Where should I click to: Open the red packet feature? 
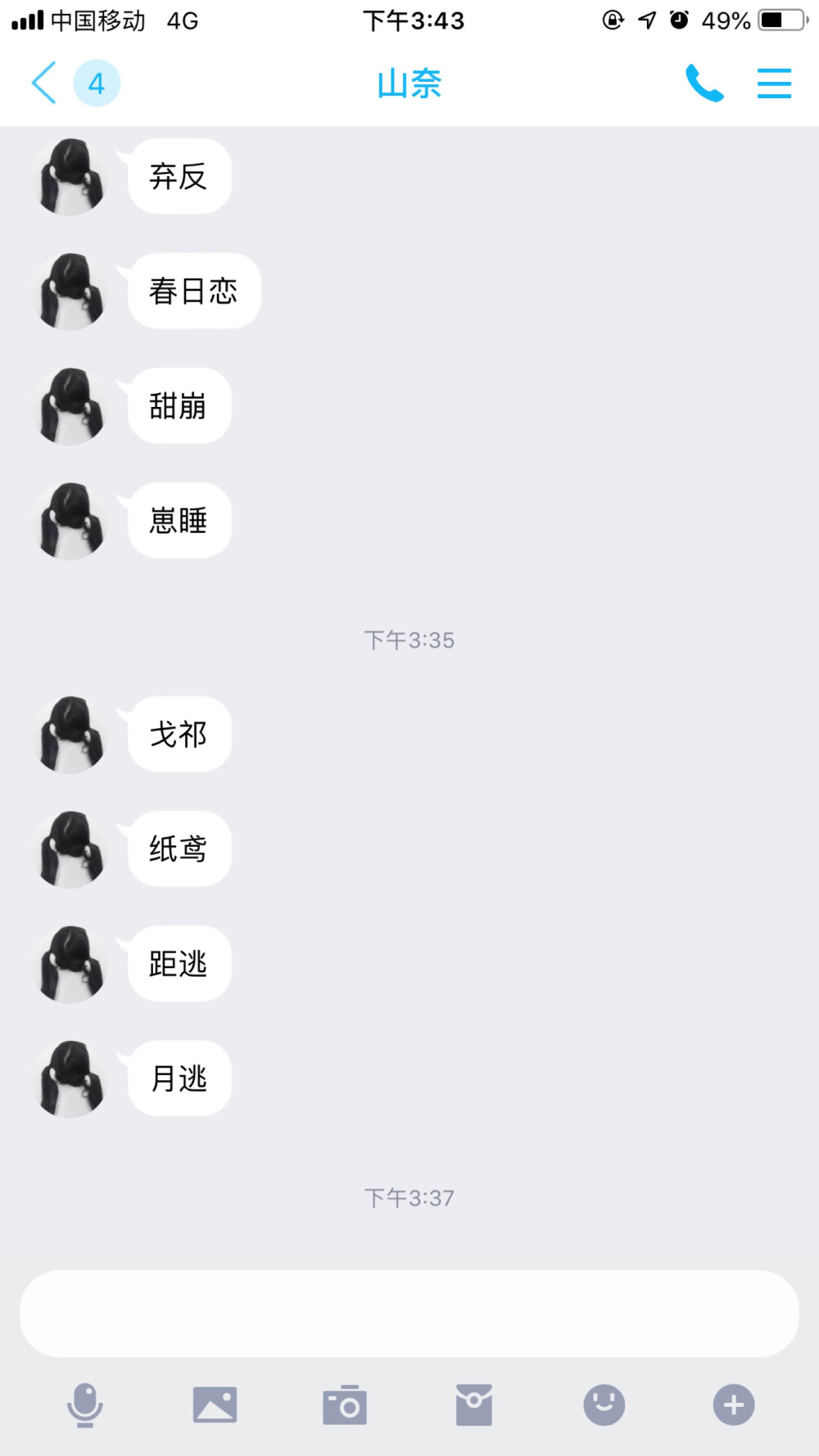coord(473,1404)
